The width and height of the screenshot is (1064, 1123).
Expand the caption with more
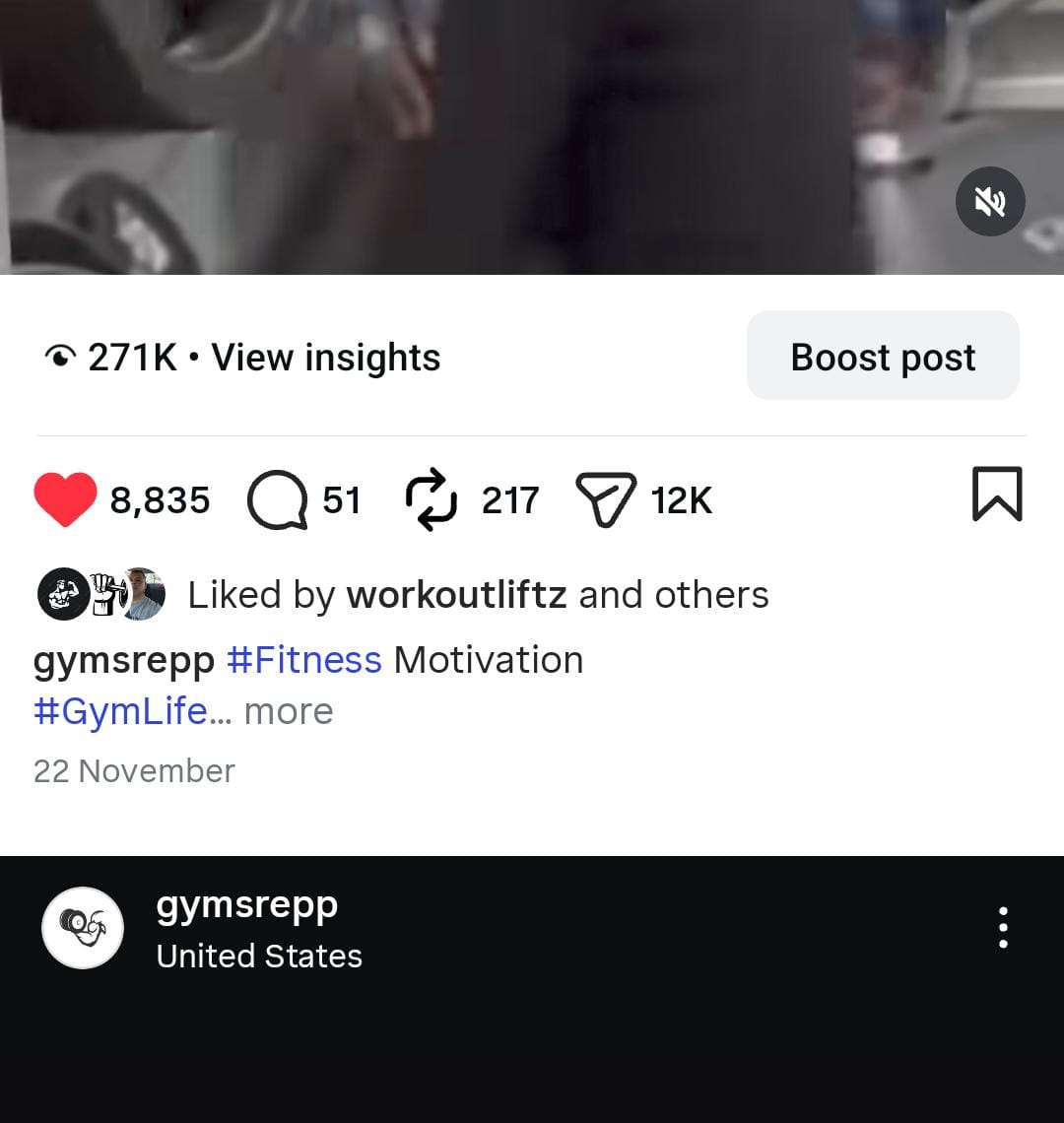pyautogui.click(x=289, y=711)
